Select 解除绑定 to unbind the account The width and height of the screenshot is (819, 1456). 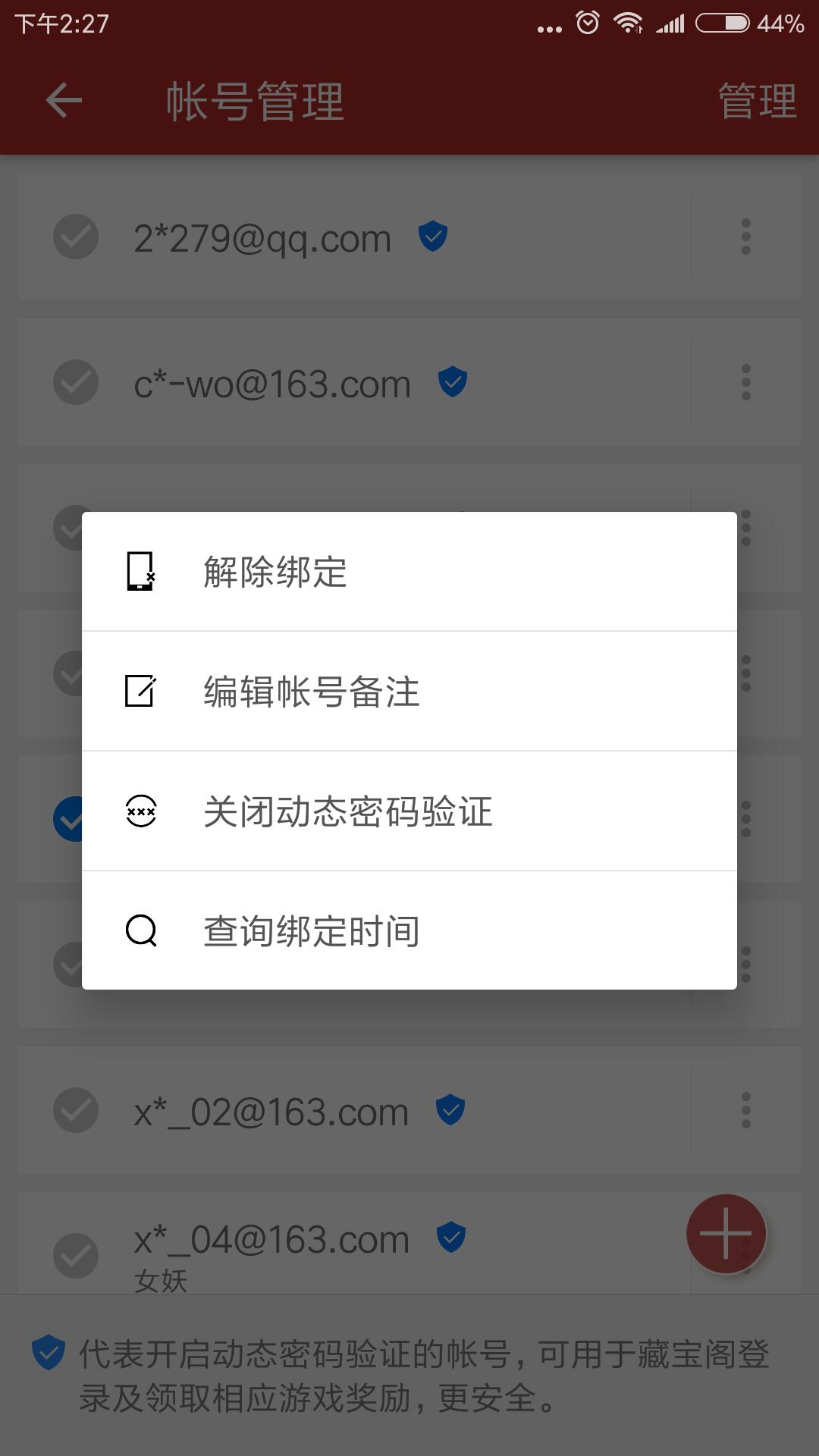point(409,572)
